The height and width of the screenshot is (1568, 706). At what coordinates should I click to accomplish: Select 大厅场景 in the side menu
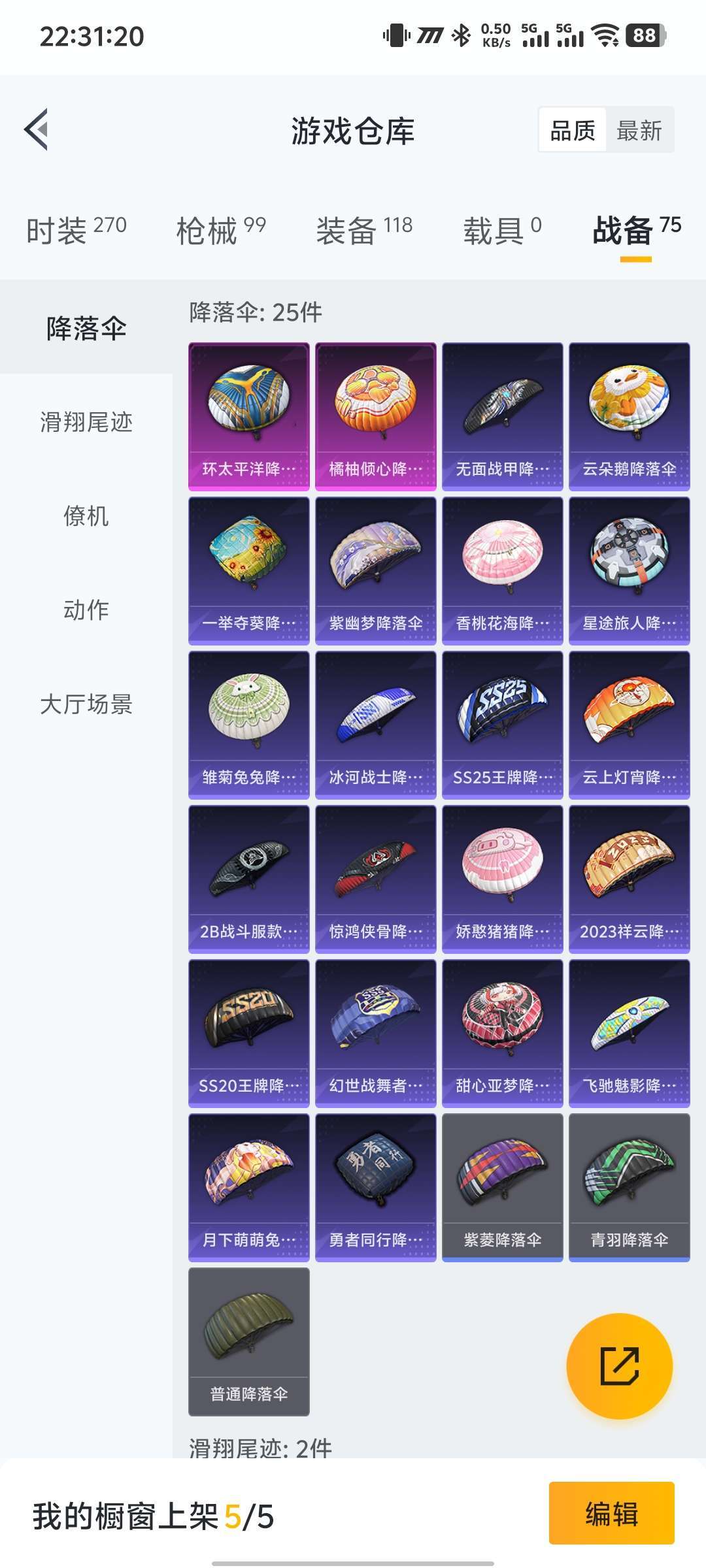[x=86, y=704]
